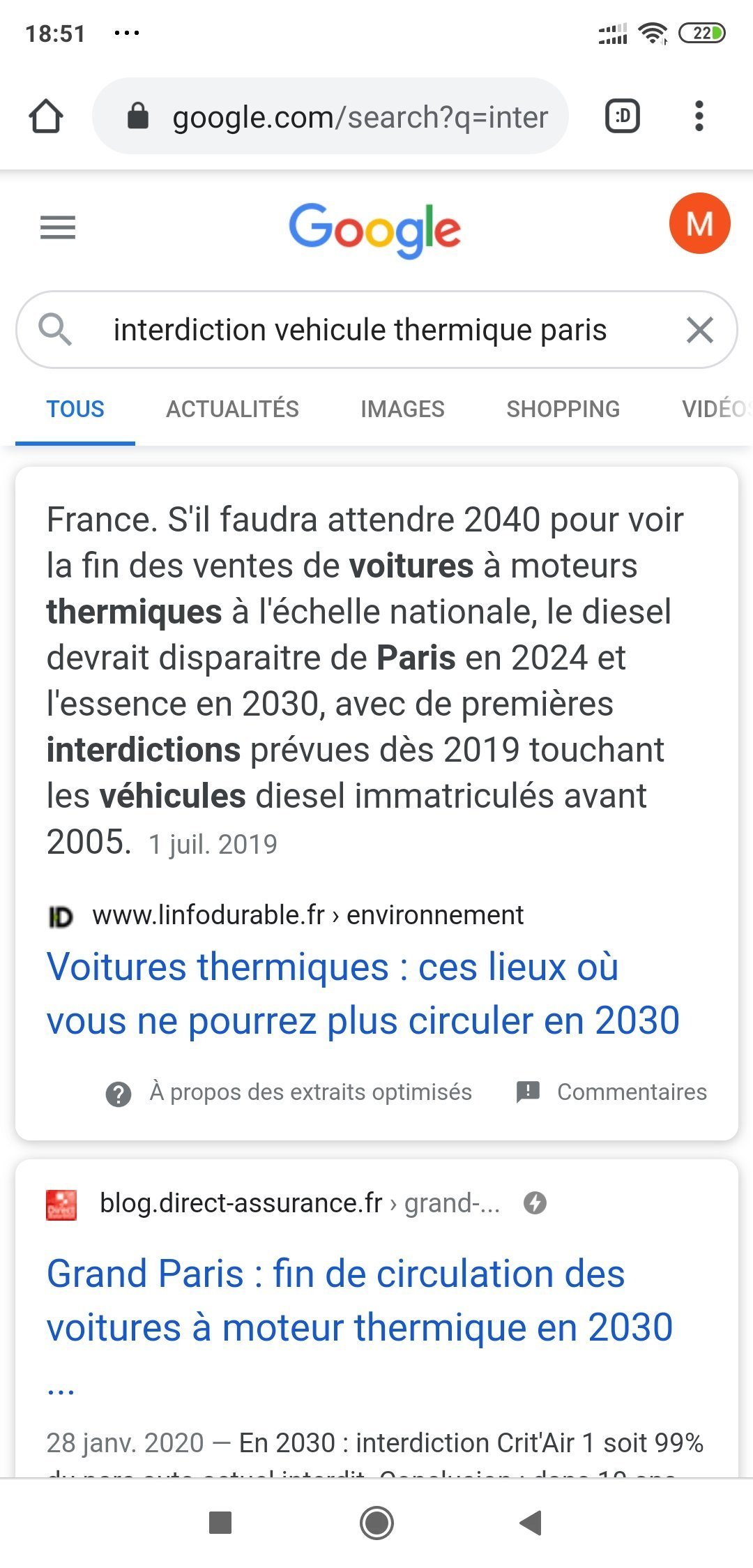This screenshot has height=1568, width=753.
Task: Open the M account avatar
Action: [x=699, y=224]
